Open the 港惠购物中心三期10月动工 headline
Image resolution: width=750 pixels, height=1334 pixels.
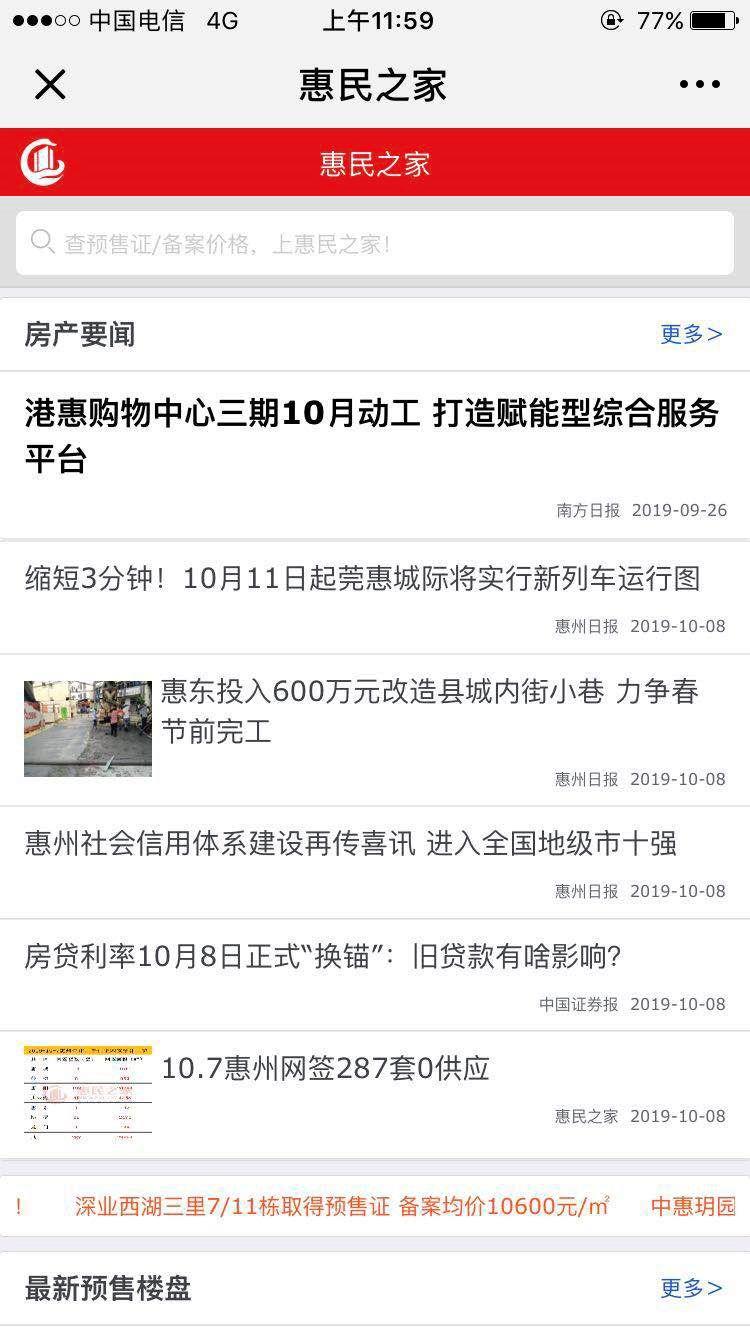(x=372, y=436)
